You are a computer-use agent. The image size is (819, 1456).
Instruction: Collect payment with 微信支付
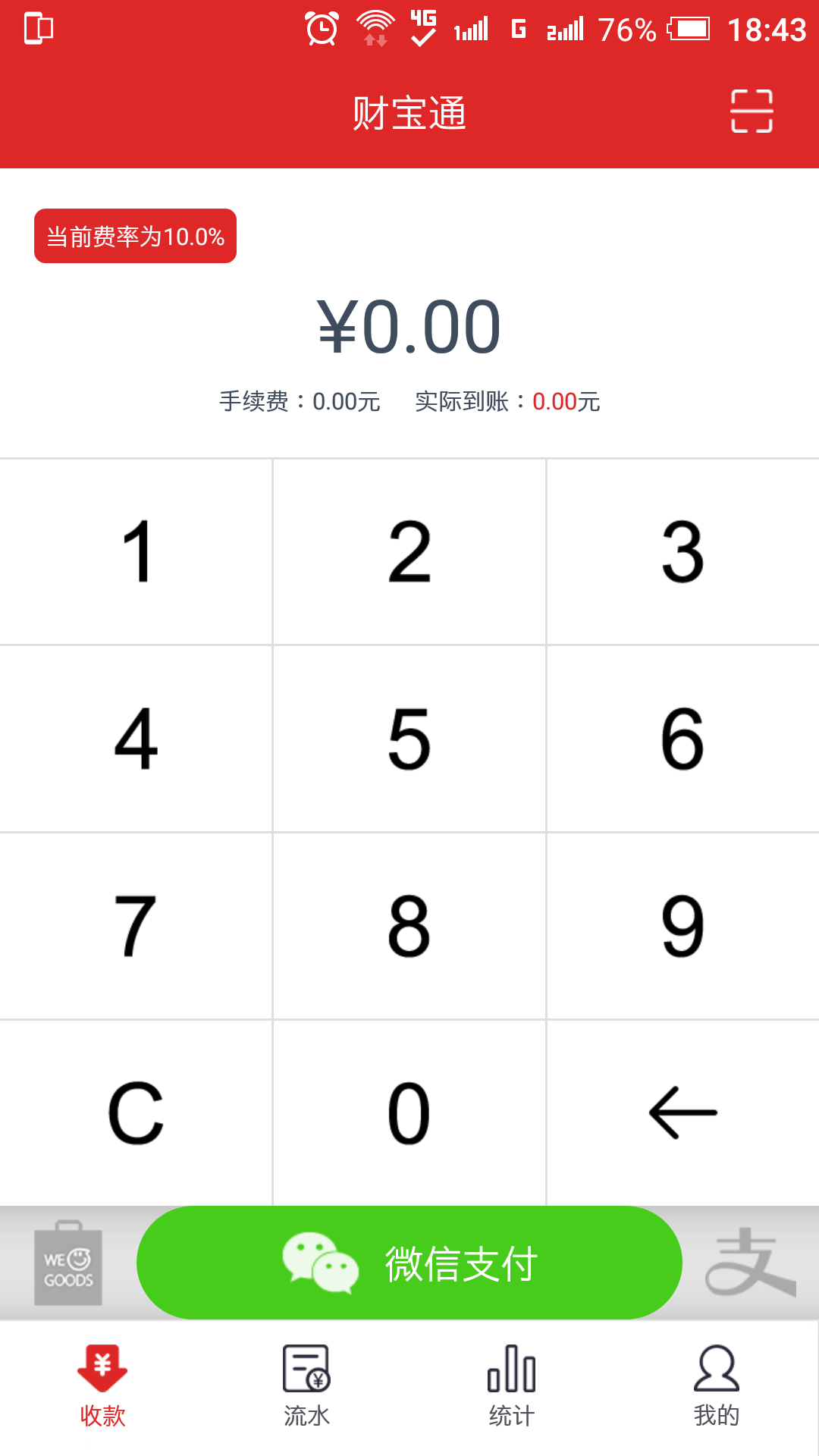(x=409, y=1263)
